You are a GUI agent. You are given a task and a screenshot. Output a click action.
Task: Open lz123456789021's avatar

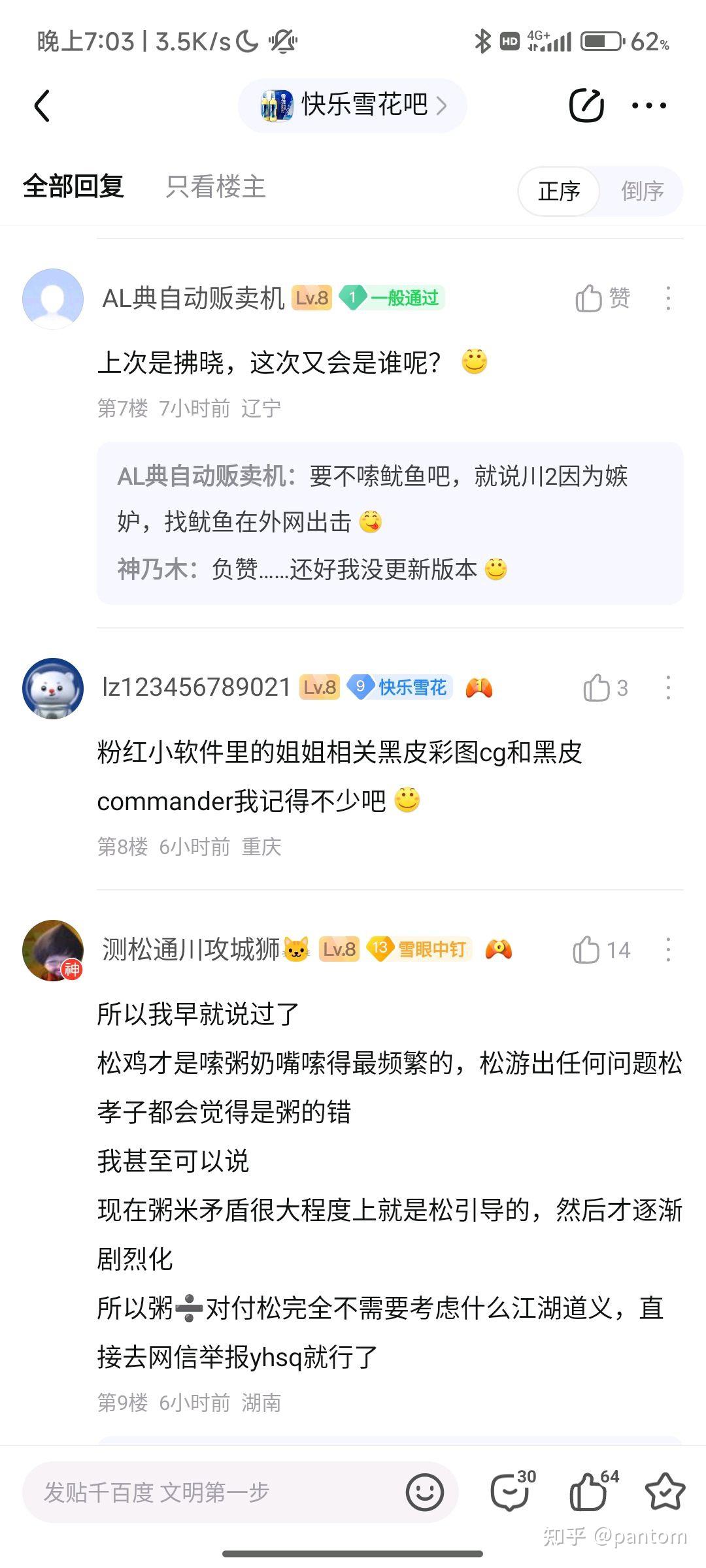(x=53, y=688)
